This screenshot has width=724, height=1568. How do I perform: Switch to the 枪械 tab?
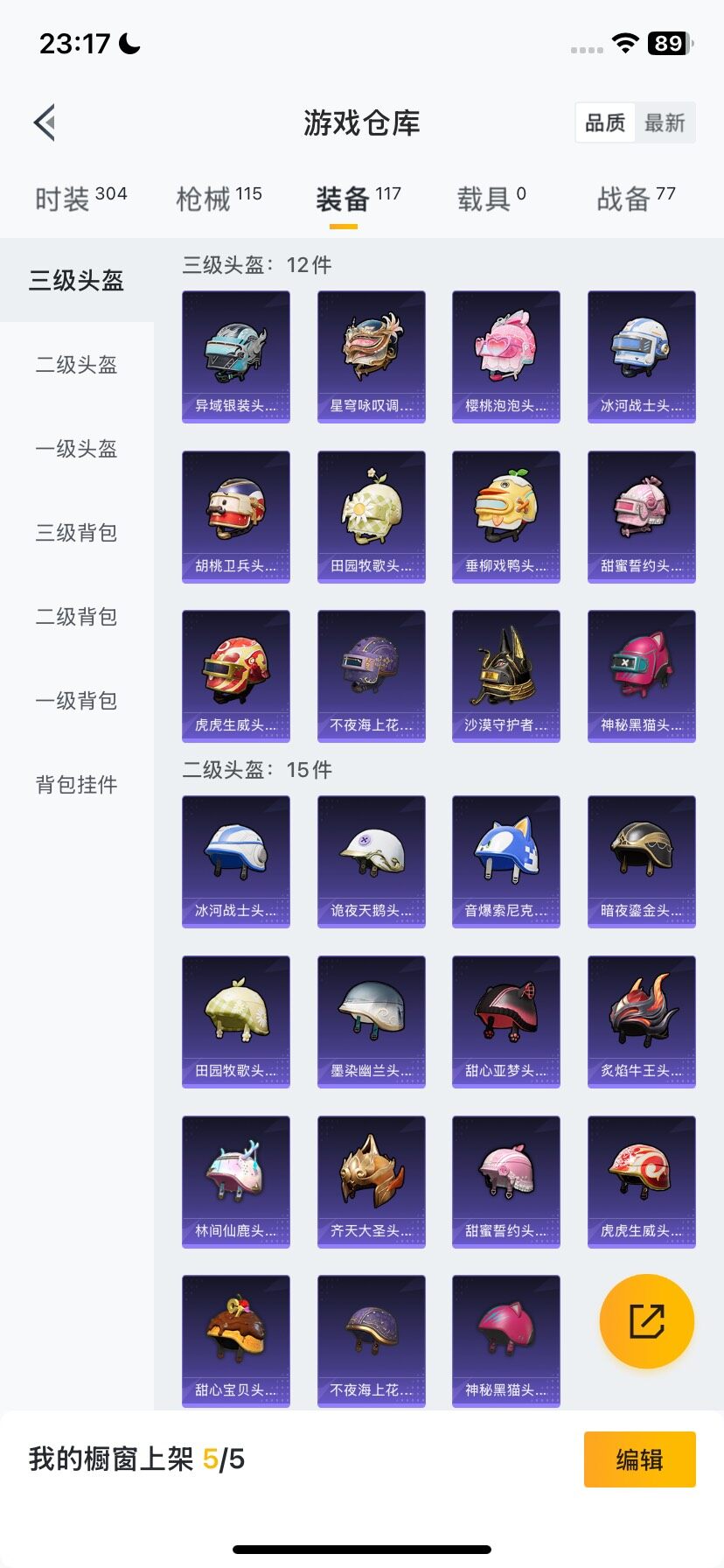tap(219, 199)
